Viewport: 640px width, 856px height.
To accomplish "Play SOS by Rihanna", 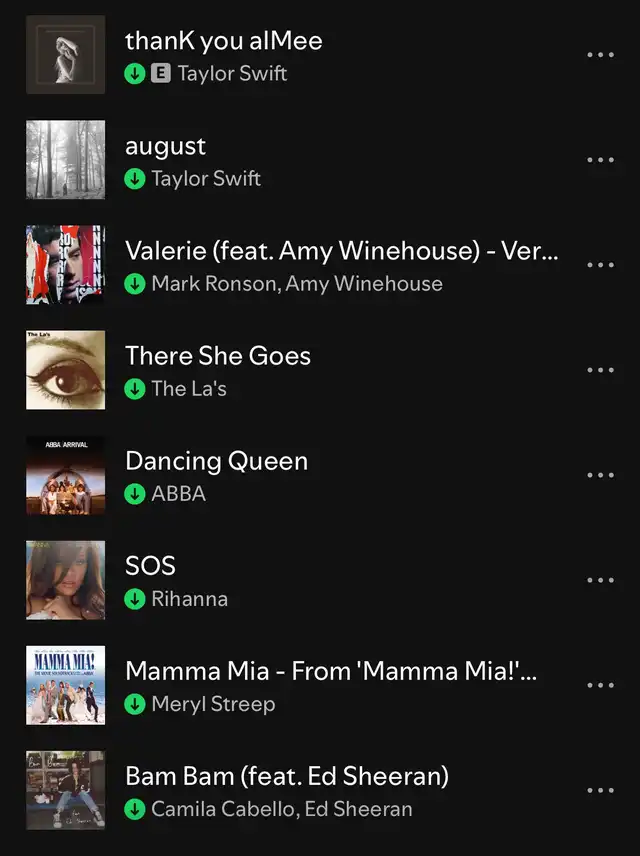I will [150, 566].
